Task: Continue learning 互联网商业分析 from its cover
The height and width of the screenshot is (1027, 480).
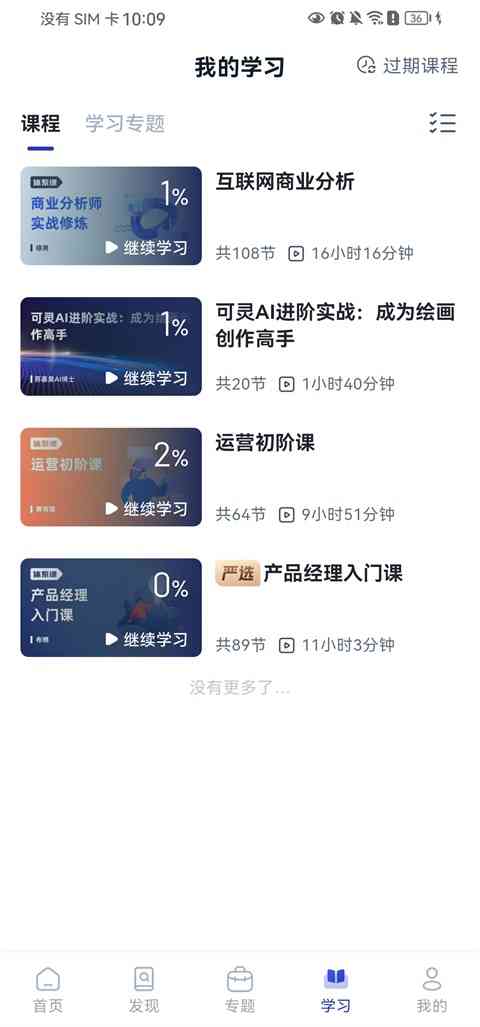Action: (111, 215)
